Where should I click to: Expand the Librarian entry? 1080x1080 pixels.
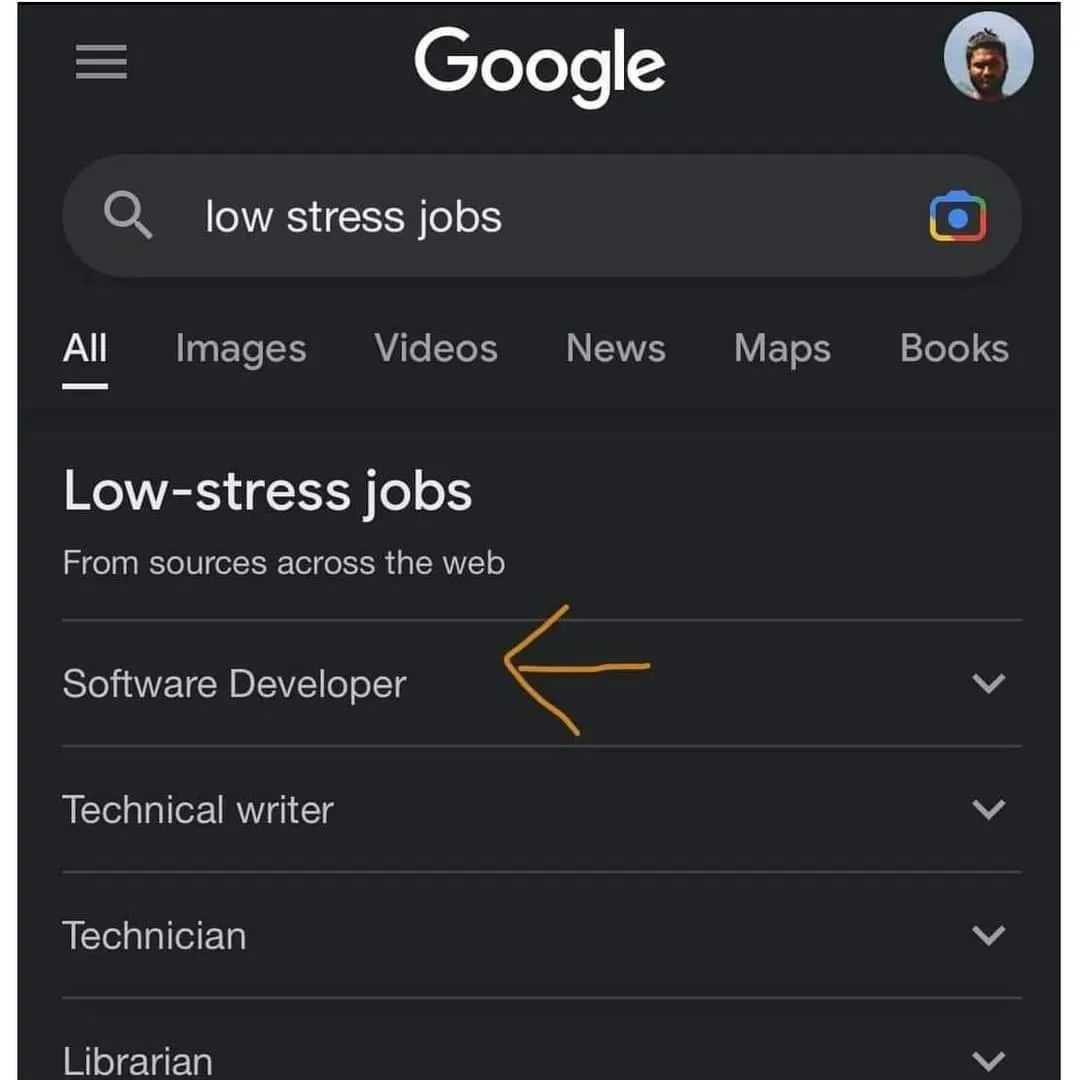tap(988, 1058)
